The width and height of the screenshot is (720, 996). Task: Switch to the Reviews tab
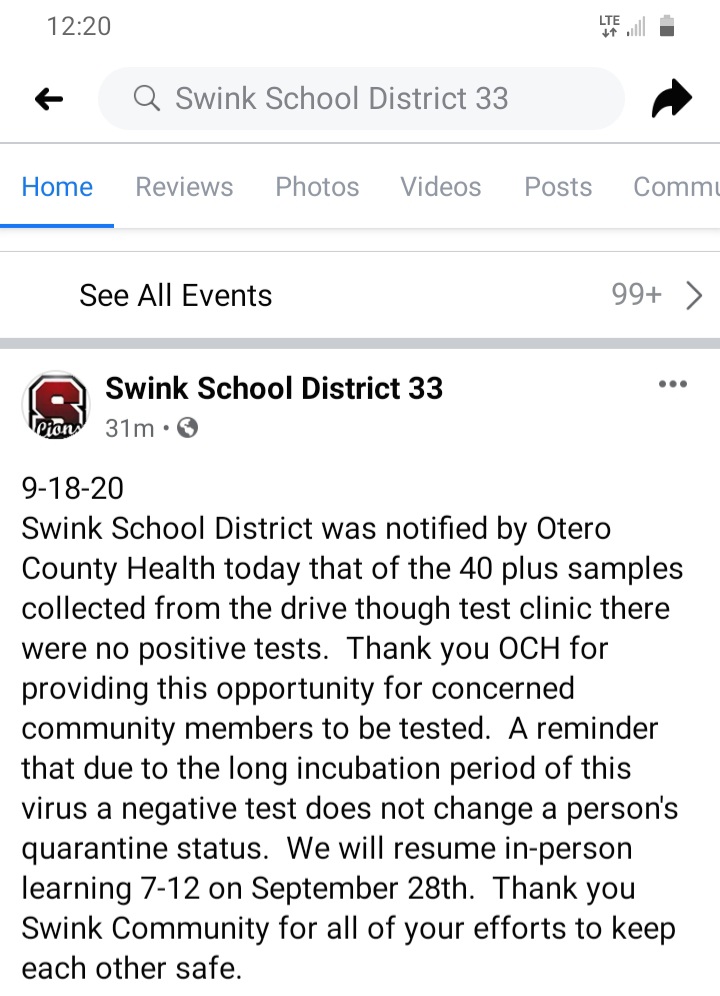tap(184, 187)
